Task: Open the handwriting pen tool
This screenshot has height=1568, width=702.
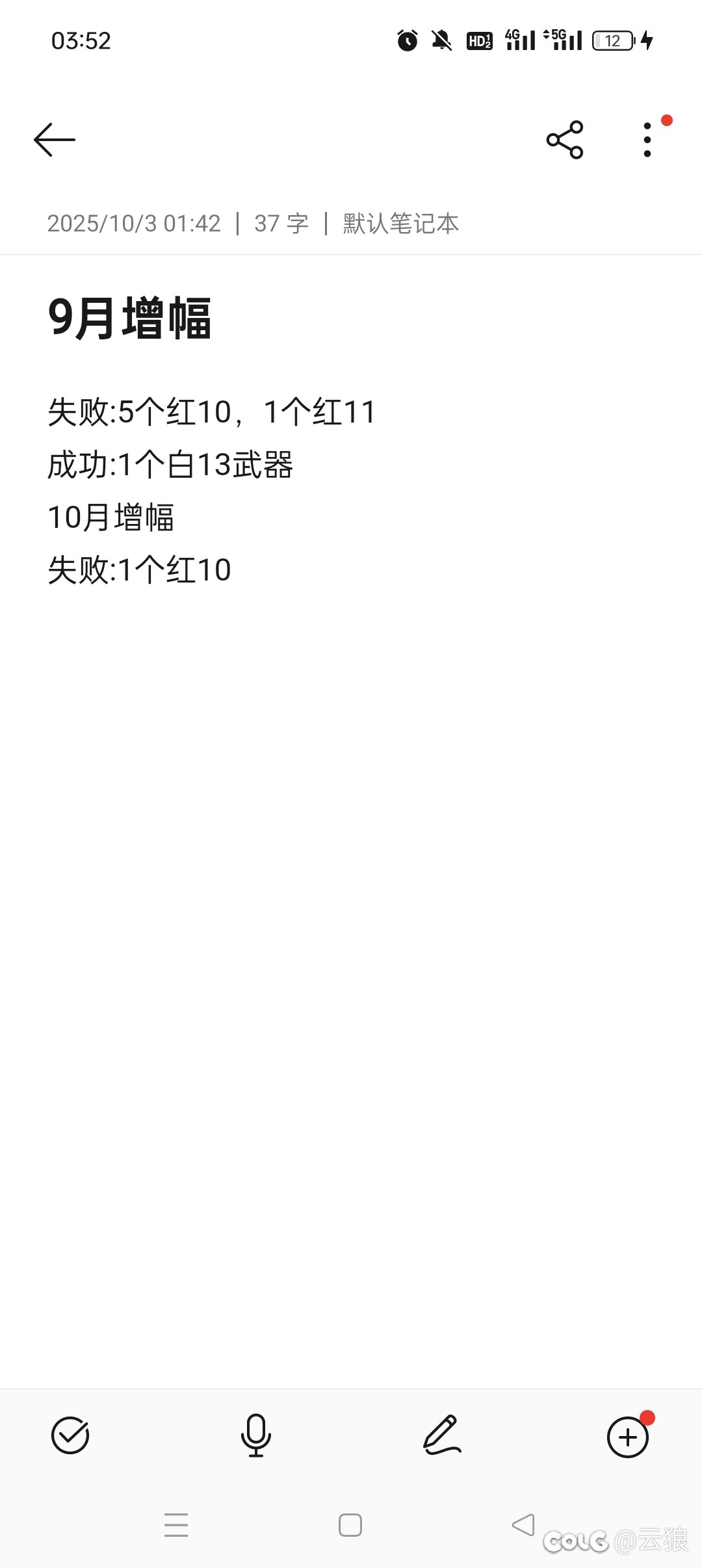Action: (x=442, y=1435)
